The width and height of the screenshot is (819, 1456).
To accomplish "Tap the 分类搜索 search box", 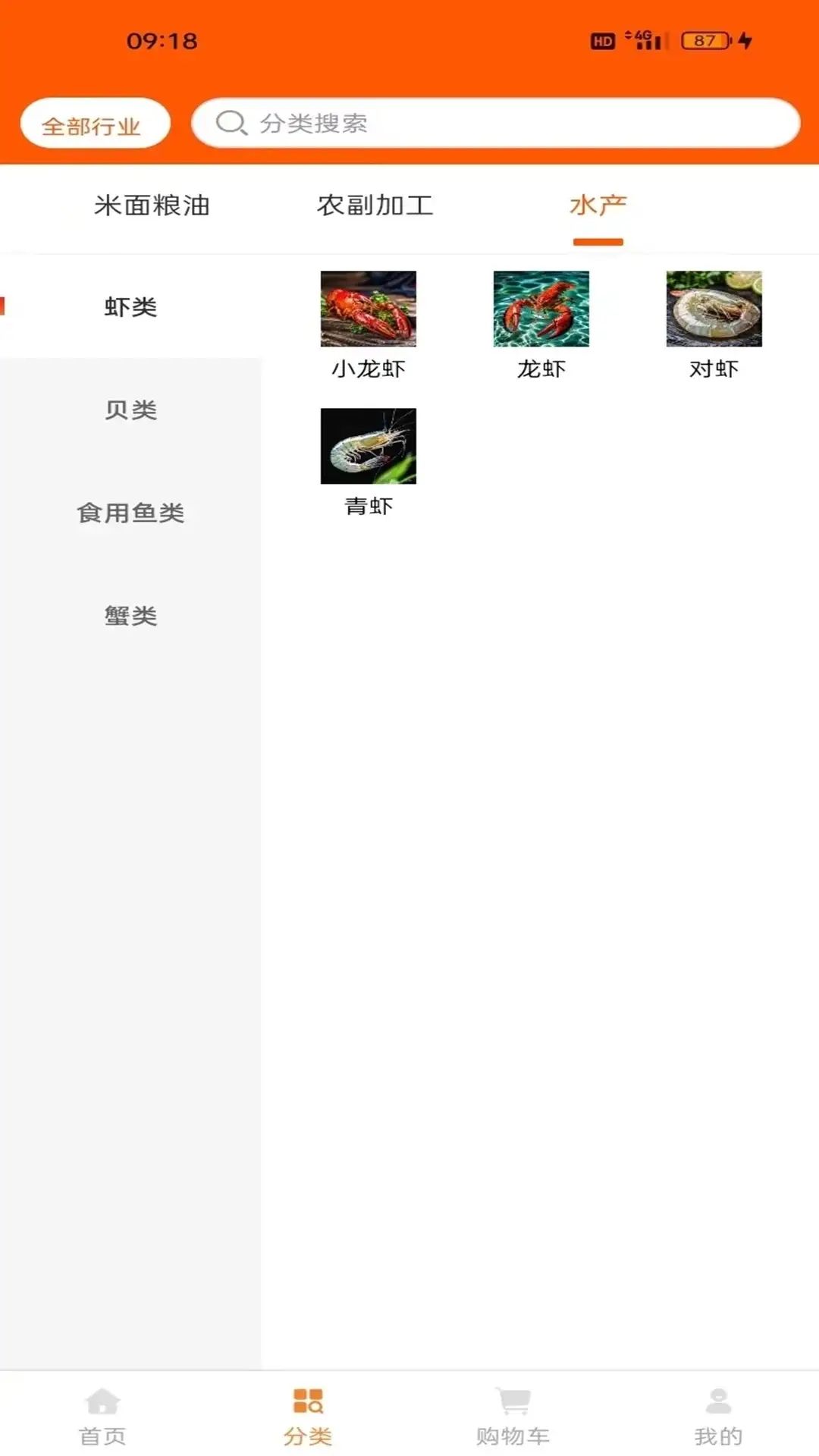I will 496,123.
